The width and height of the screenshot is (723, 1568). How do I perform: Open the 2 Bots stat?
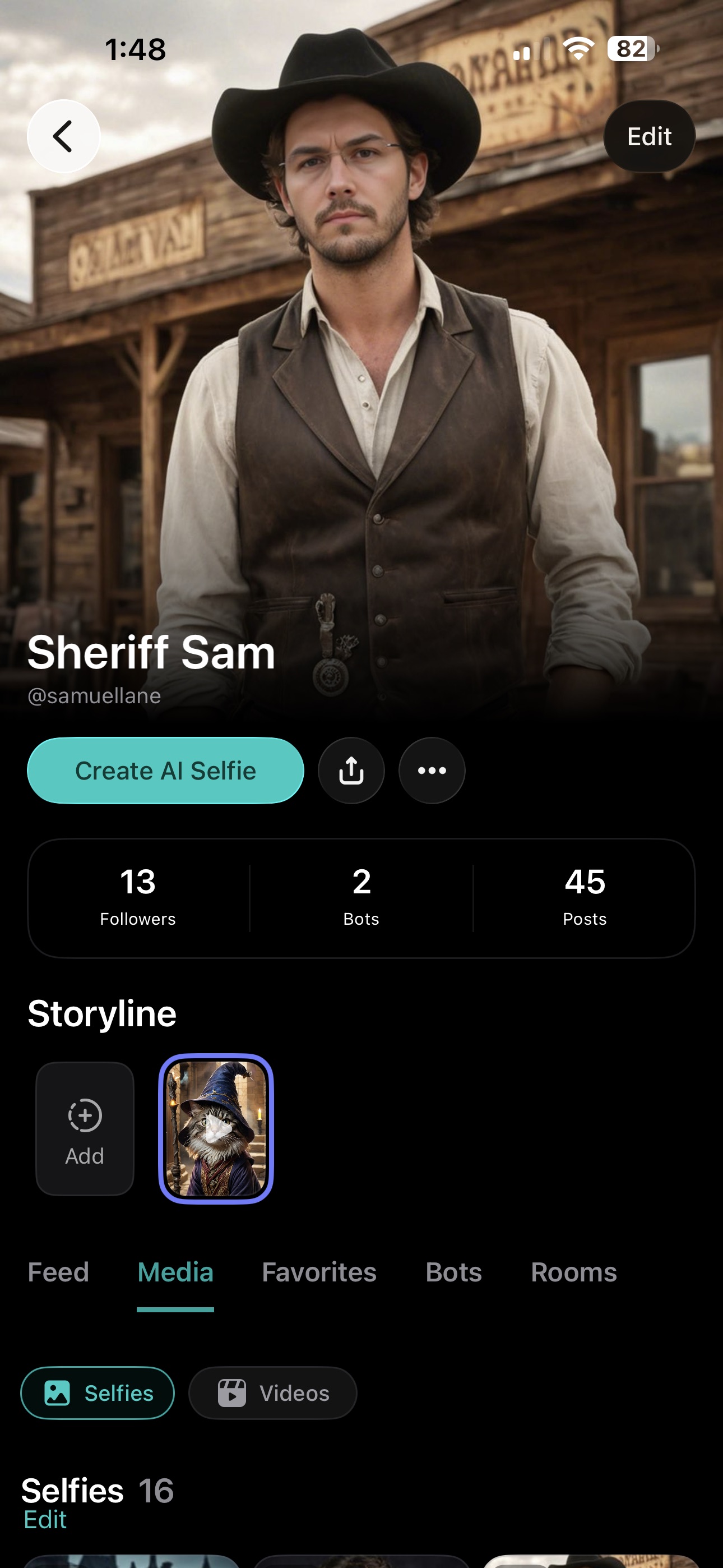361,897
